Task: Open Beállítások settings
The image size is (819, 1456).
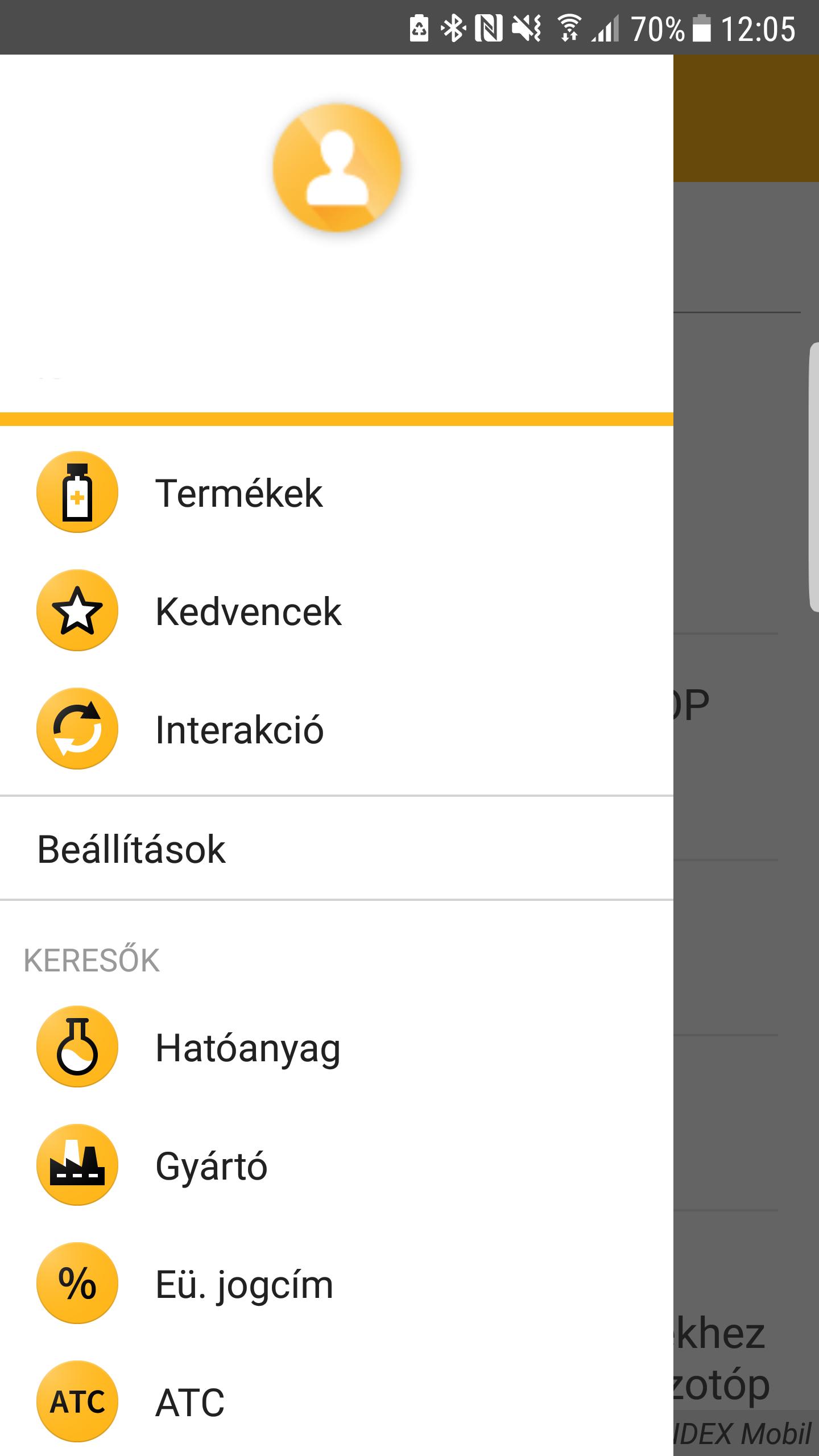Action: (337, 849)
